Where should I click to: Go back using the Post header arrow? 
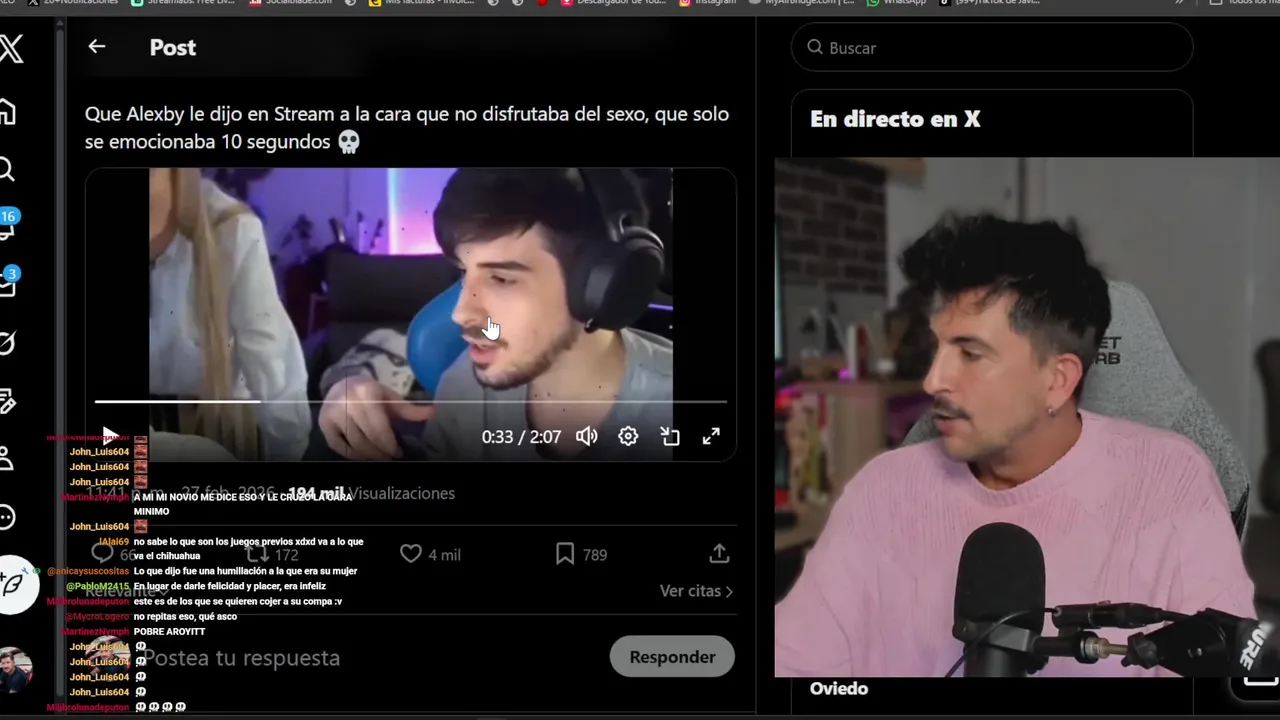click(97, 46)
